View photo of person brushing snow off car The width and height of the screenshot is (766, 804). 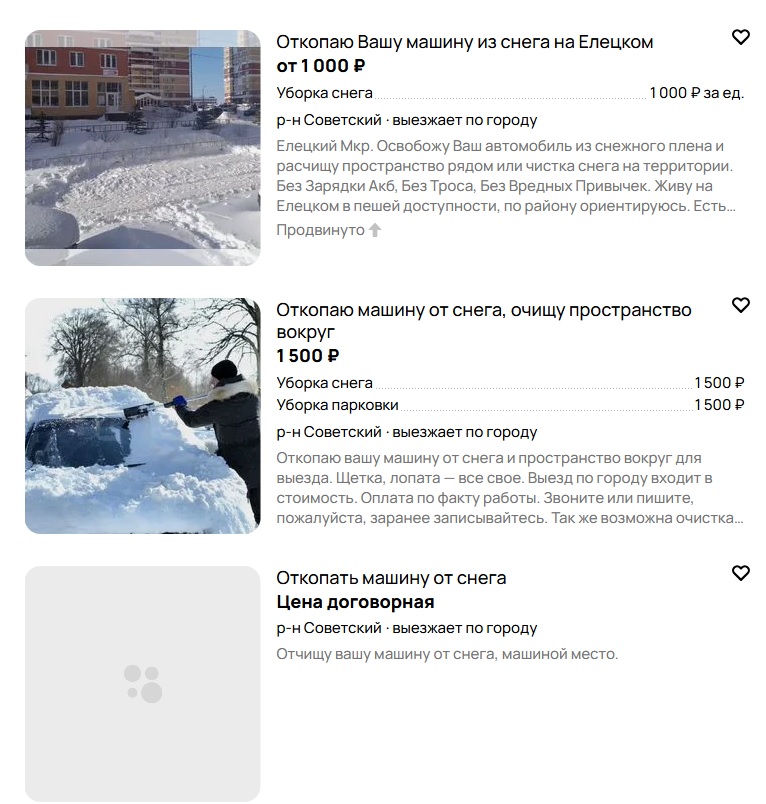142,416
